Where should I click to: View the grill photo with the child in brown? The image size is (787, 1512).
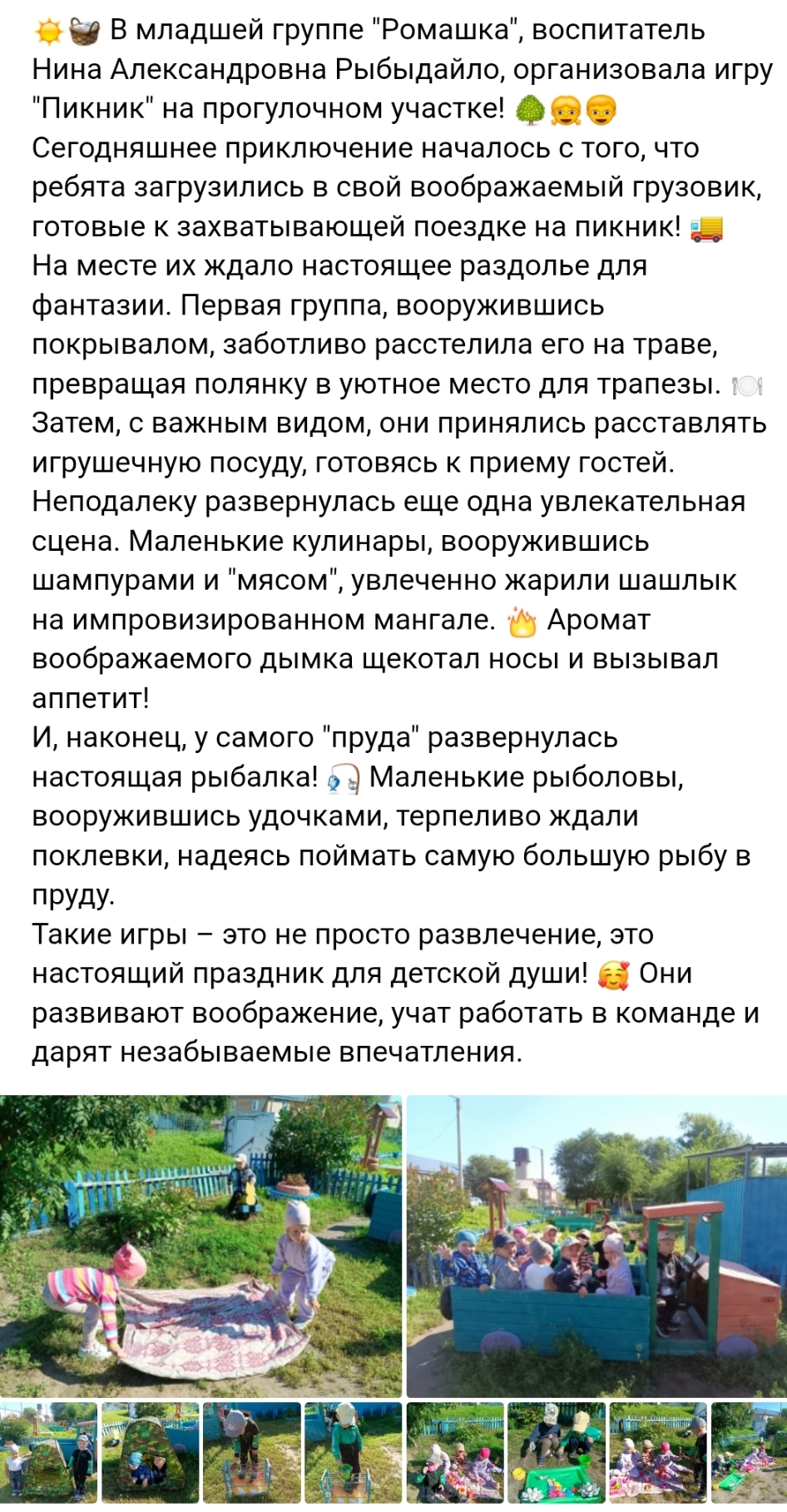(251, 1453)
